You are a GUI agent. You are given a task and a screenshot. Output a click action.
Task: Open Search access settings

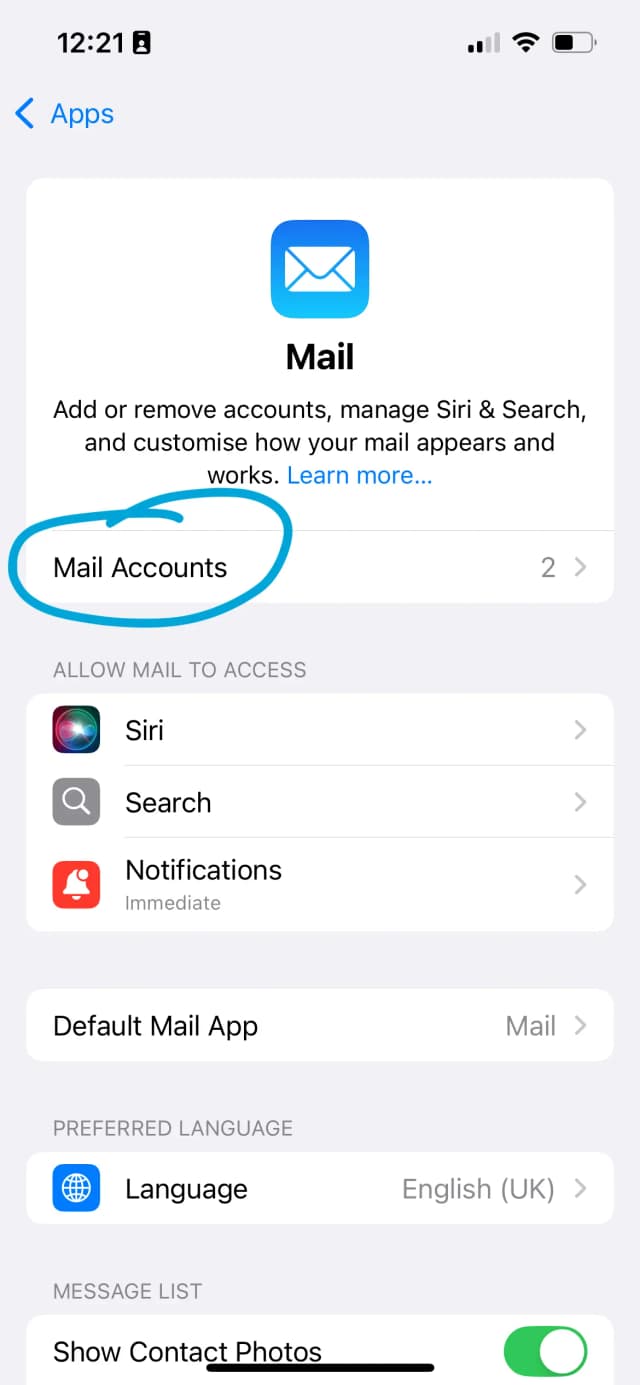click(320, 802)
